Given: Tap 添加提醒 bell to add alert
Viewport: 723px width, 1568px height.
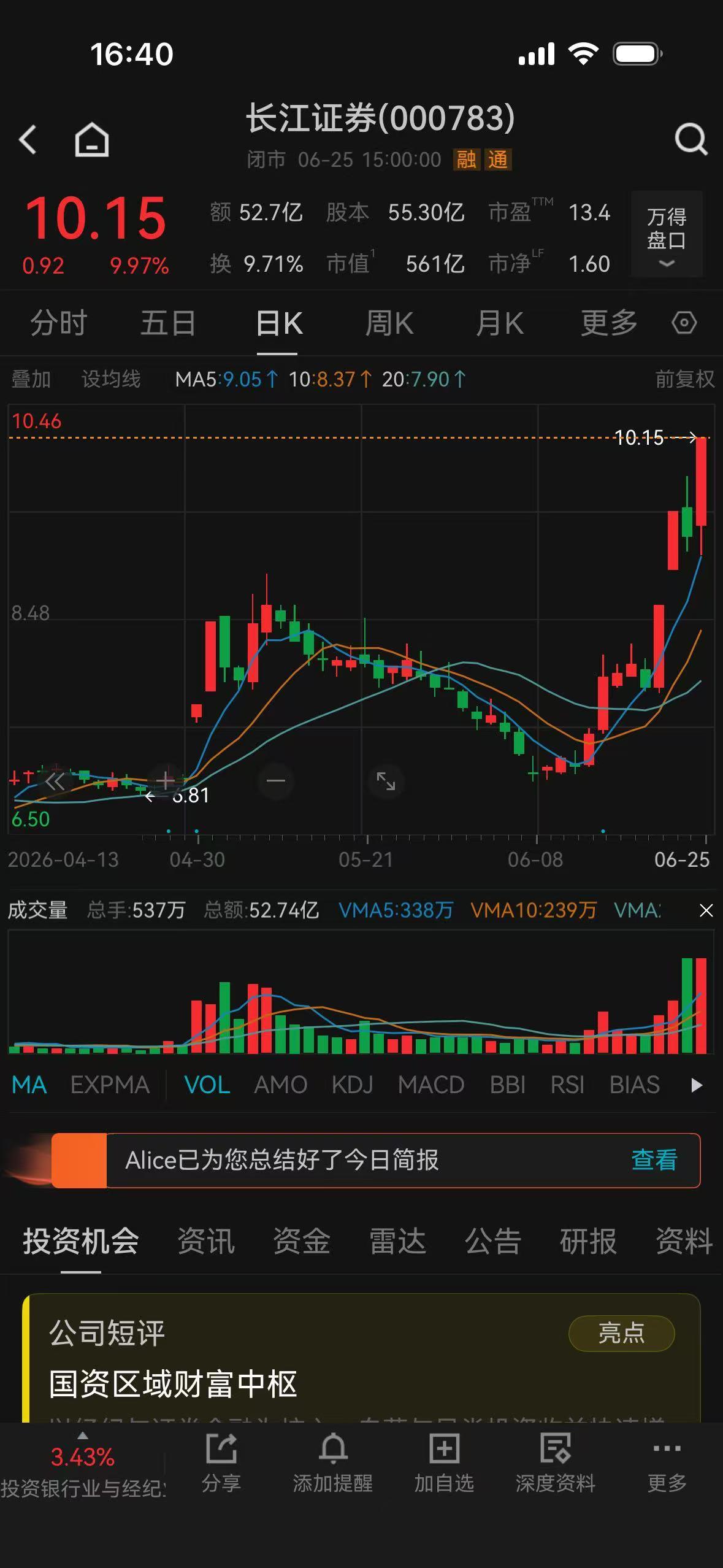Looking at the screenshot, I should tap(333, 1463).
